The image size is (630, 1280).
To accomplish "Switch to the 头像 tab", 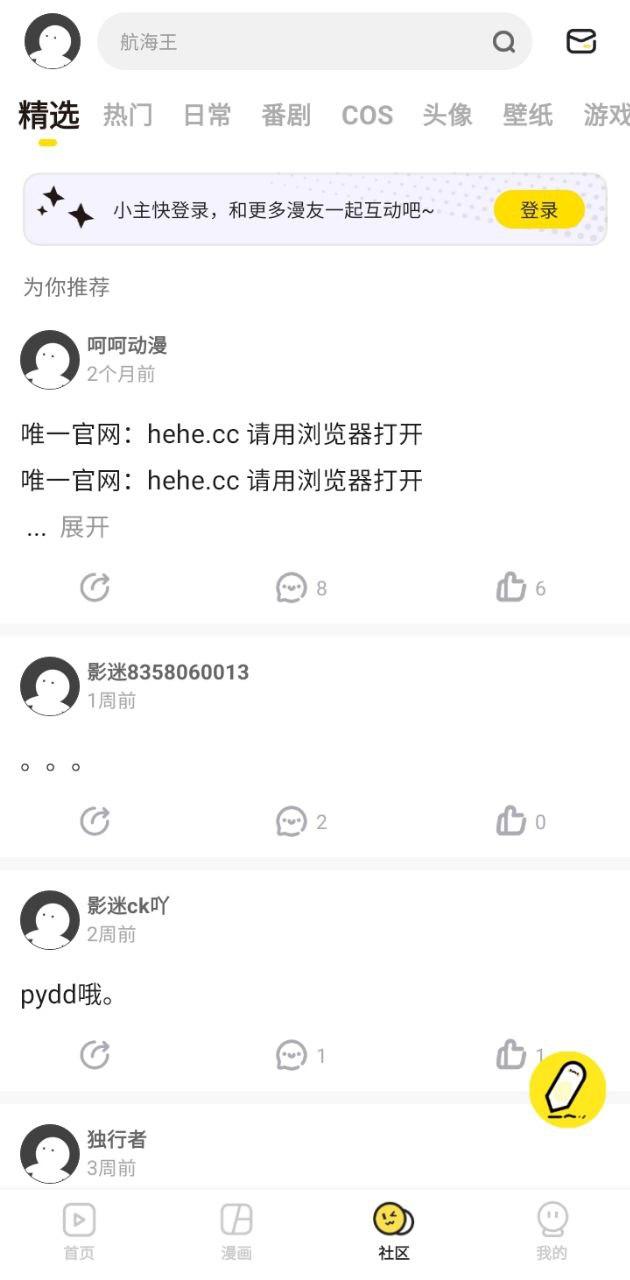I will 447,115.
